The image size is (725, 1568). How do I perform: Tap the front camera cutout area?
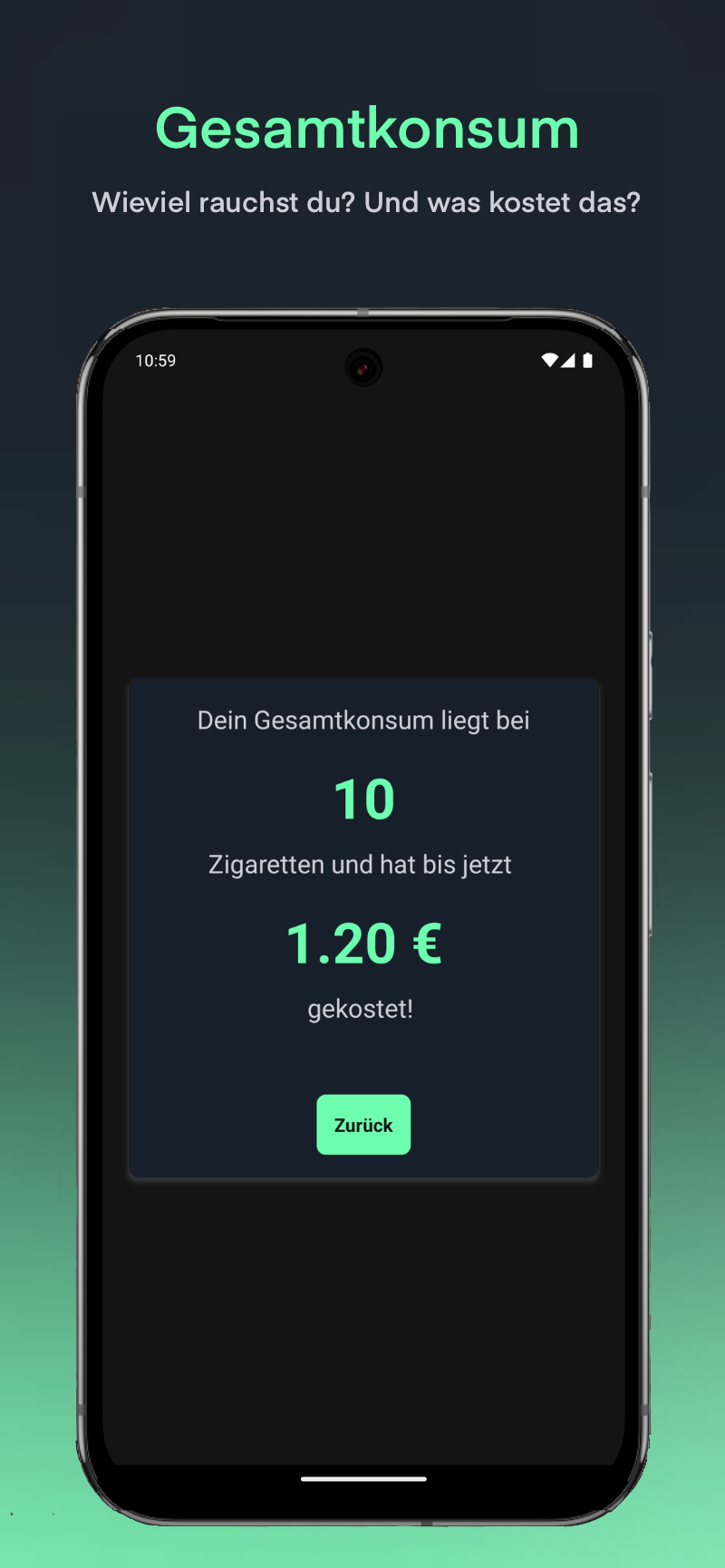click(364, 364)
